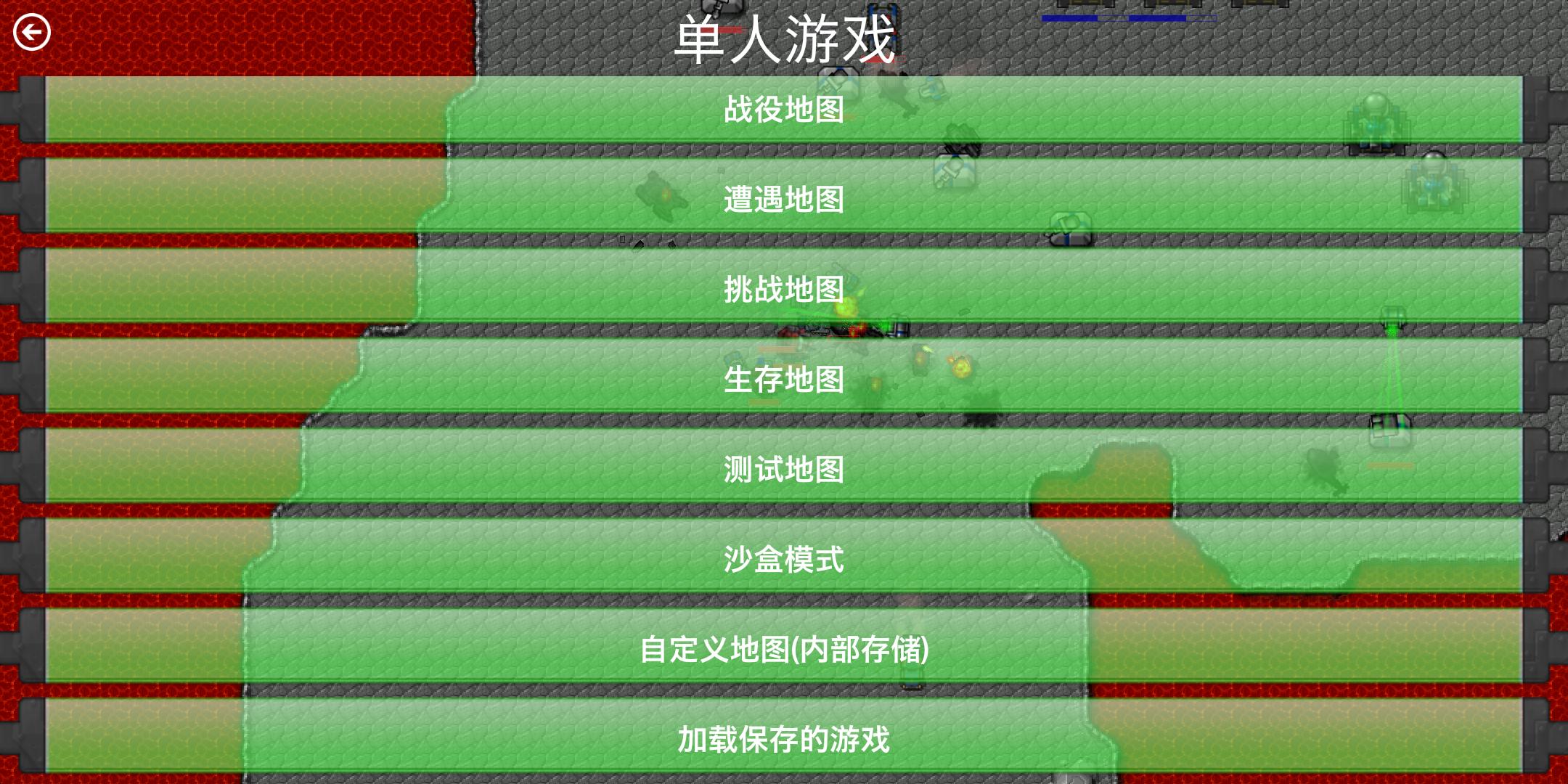1568x784 pixels.
Task: Open 战役地图 campaign maps
Action: tap(784, 110)
